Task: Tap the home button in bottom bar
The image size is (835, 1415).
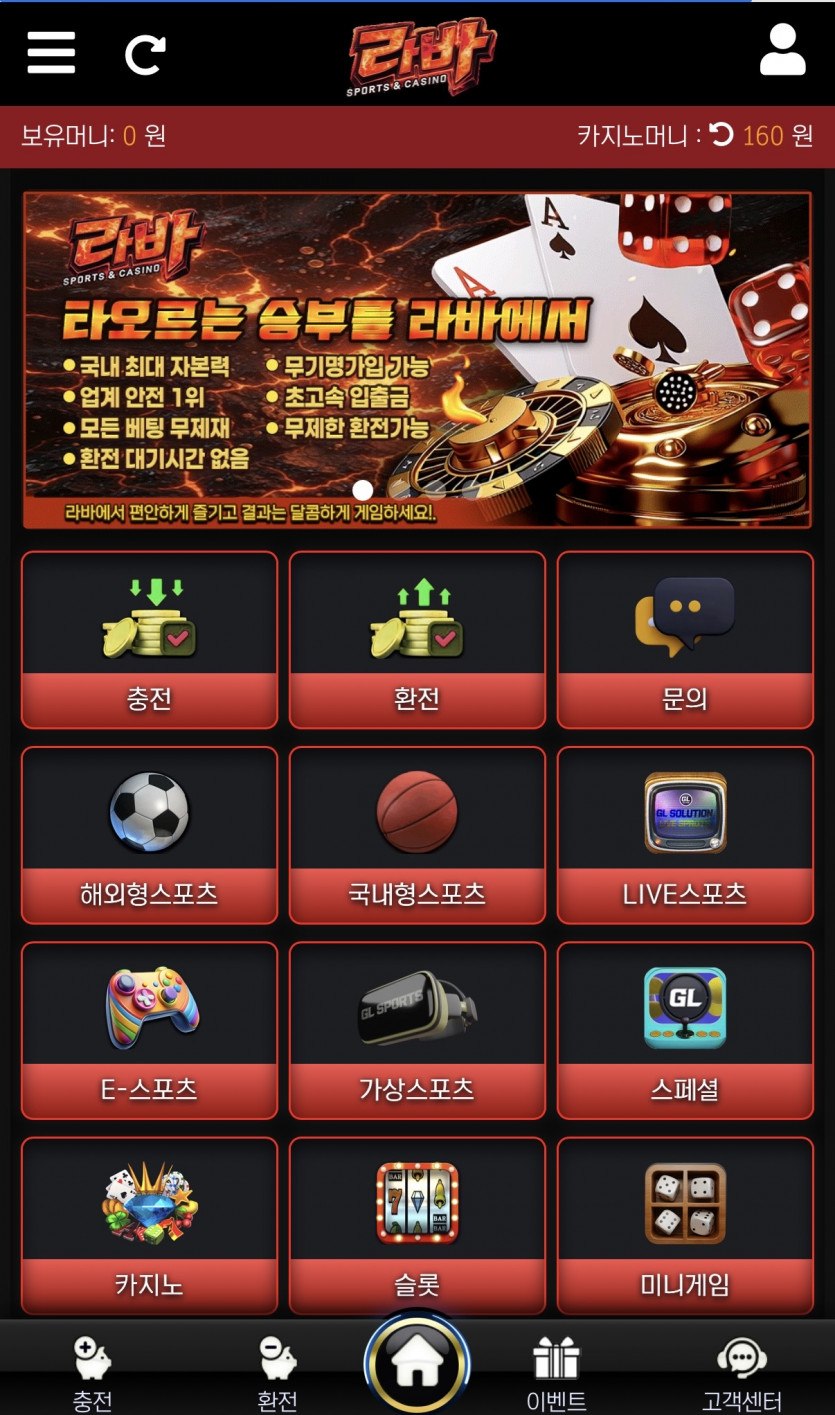Action: [x=417, y=1364]
